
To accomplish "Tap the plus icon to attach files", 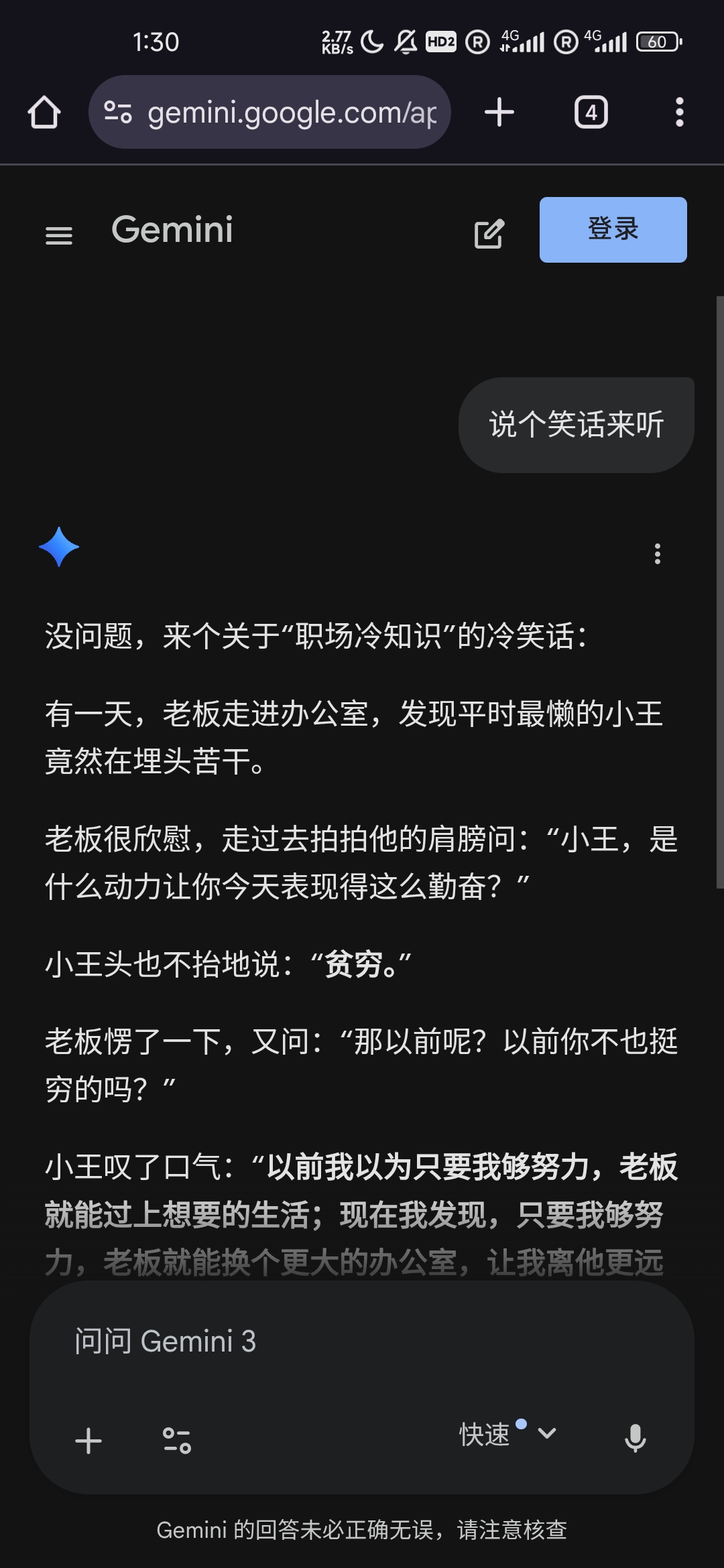I will (88, 1441).
